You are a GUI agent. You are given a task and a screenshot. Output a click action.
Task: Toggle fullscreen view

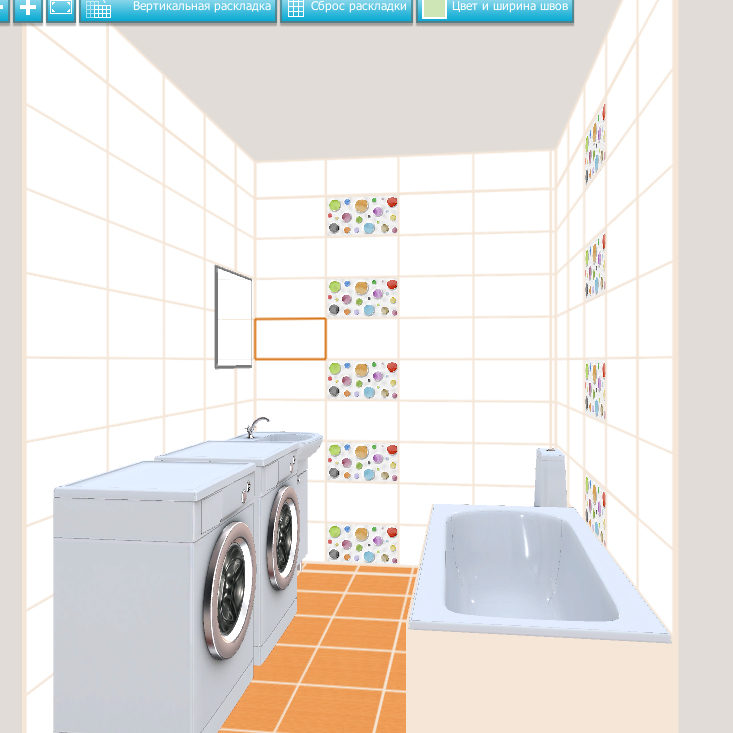coord(61,9)
